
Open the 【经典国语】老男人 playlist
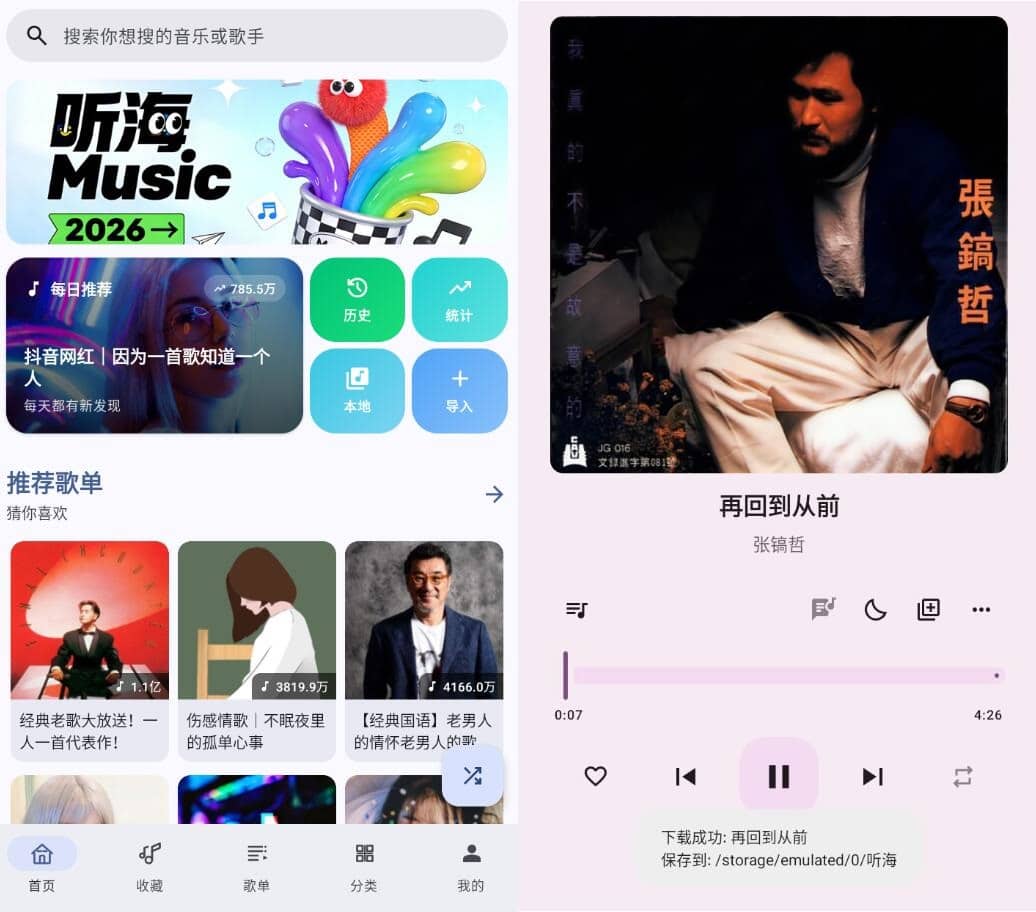pos(423,650)
